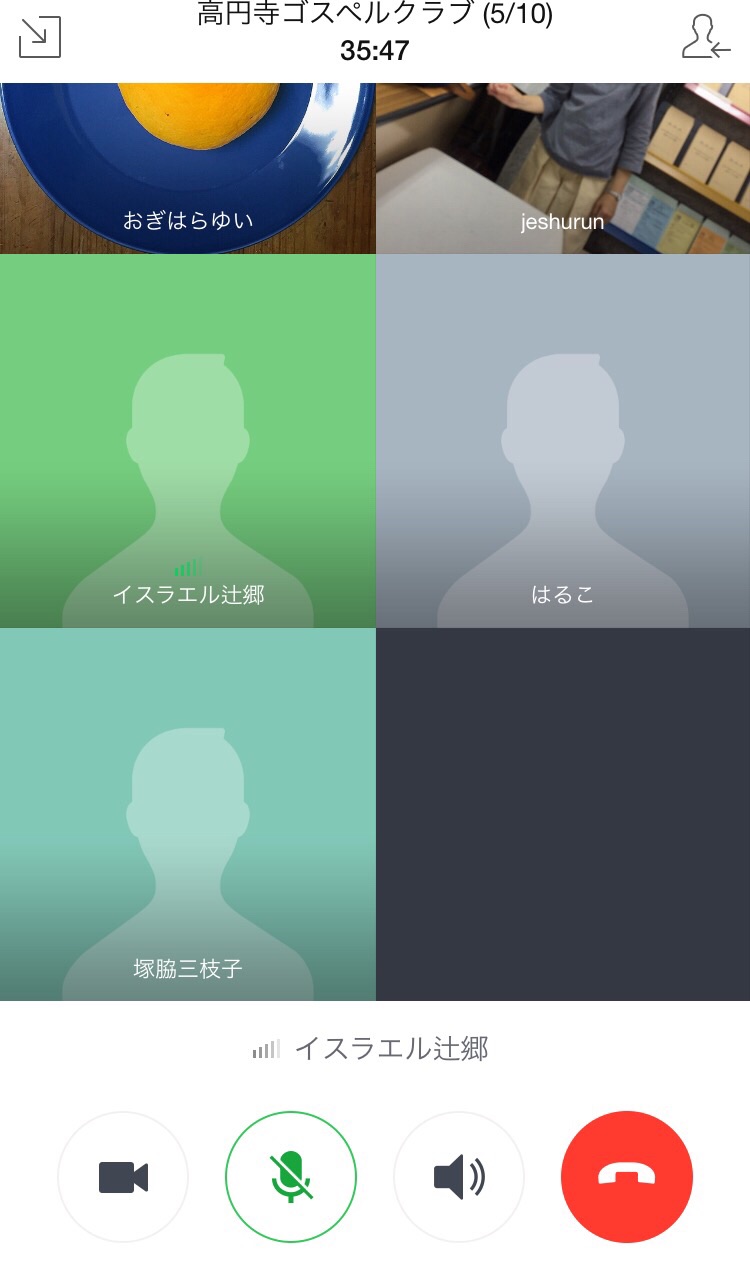Toggle the speaker output

pos(459,1177)
